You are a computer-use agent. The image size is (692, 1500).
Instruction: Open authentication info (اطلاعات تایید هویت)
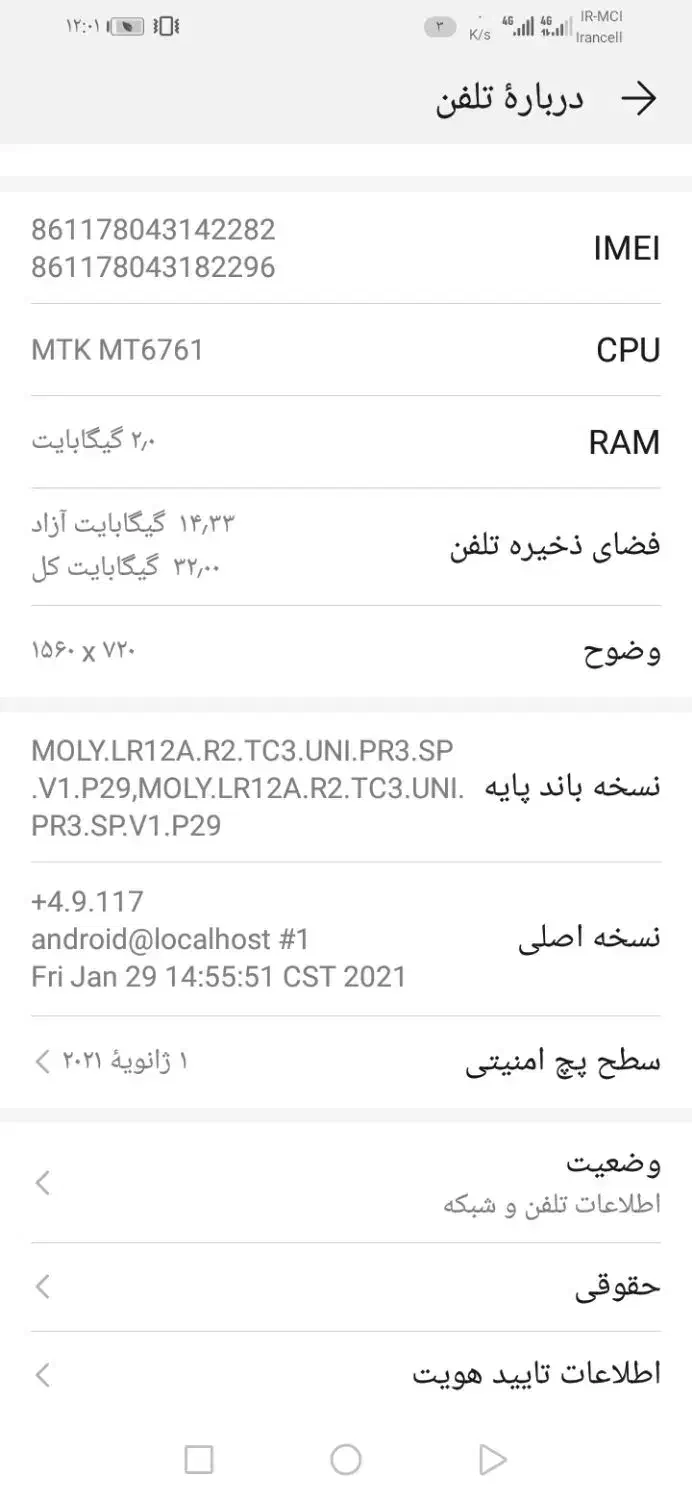[x=346, y=1375]
